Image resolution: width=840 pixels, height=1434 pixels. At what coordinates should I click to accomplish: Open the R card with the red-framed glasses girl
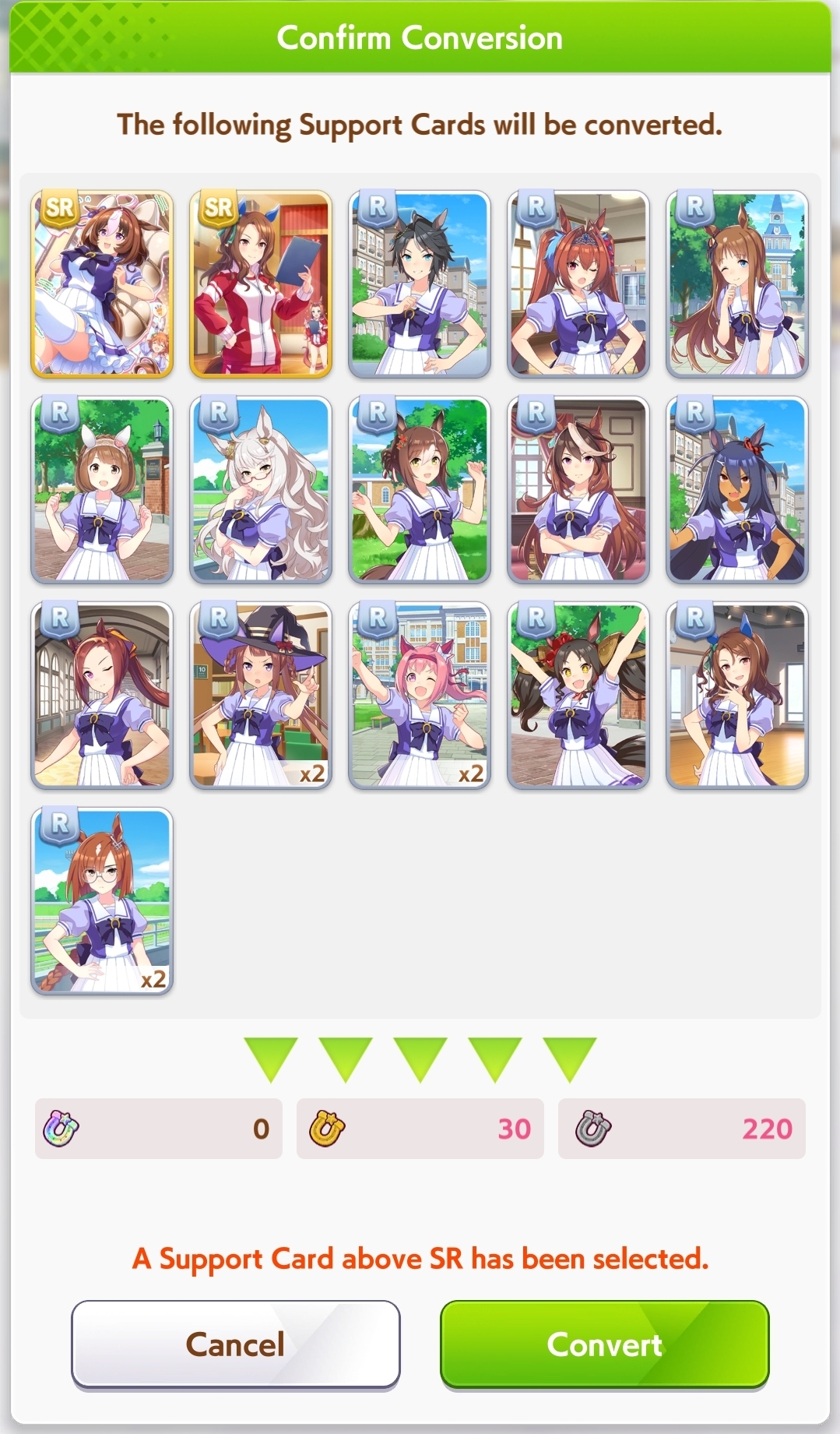(101, 901)
